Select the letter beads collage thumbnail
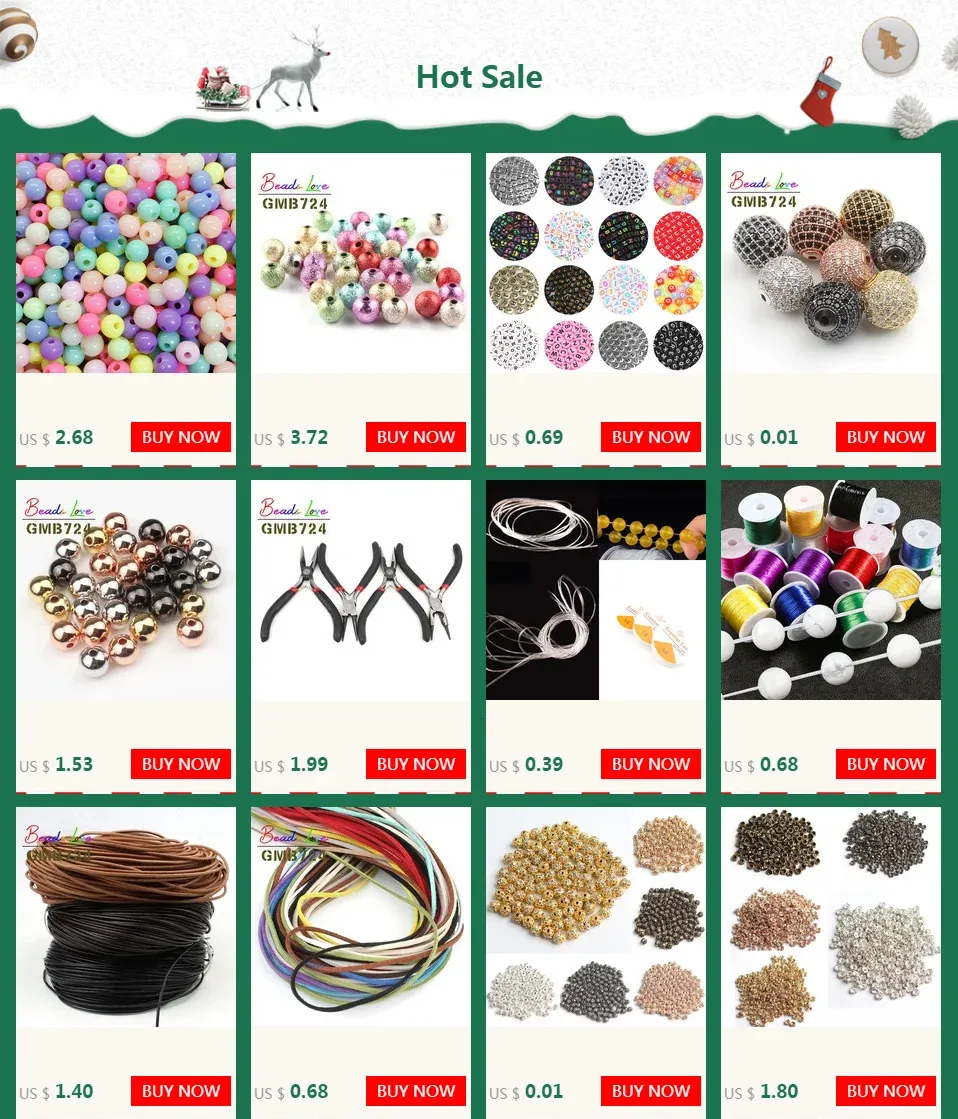This screenshot has height=1119, width=958. click(x=596, y=262)
